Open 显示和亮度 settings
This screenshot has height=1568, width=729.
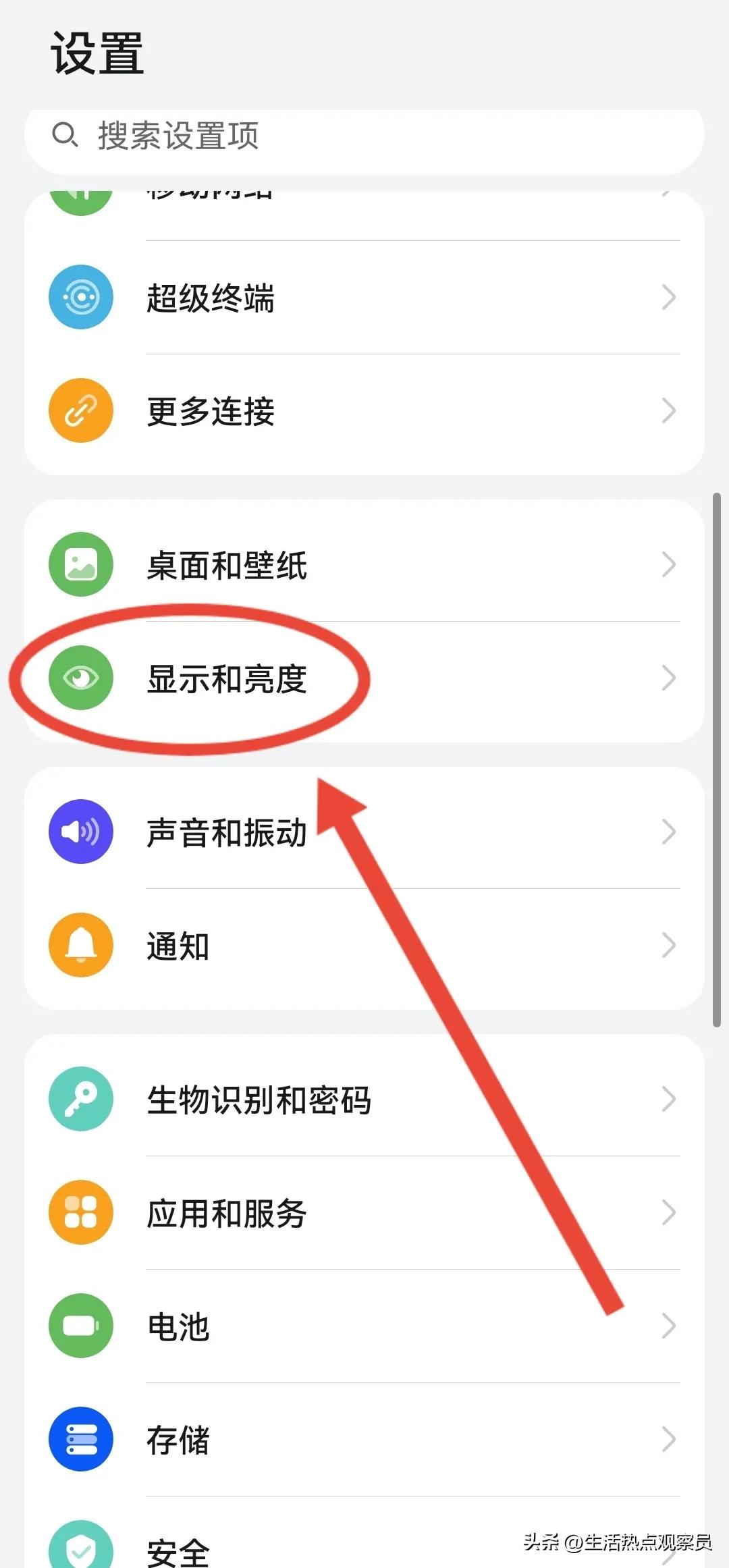[364, 678]
